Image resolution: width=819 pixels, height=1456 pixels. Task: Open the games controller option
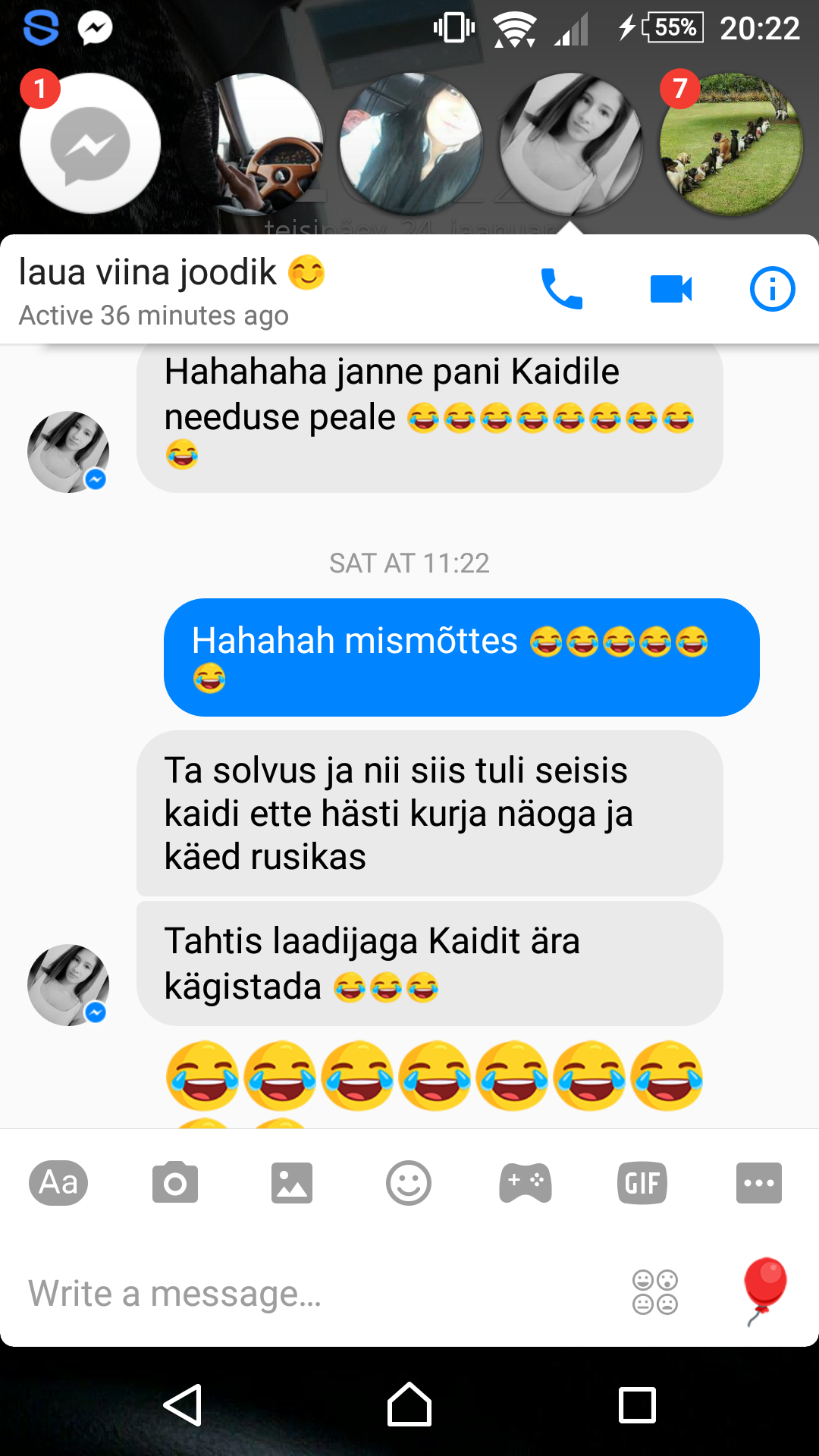point(526,1182)
